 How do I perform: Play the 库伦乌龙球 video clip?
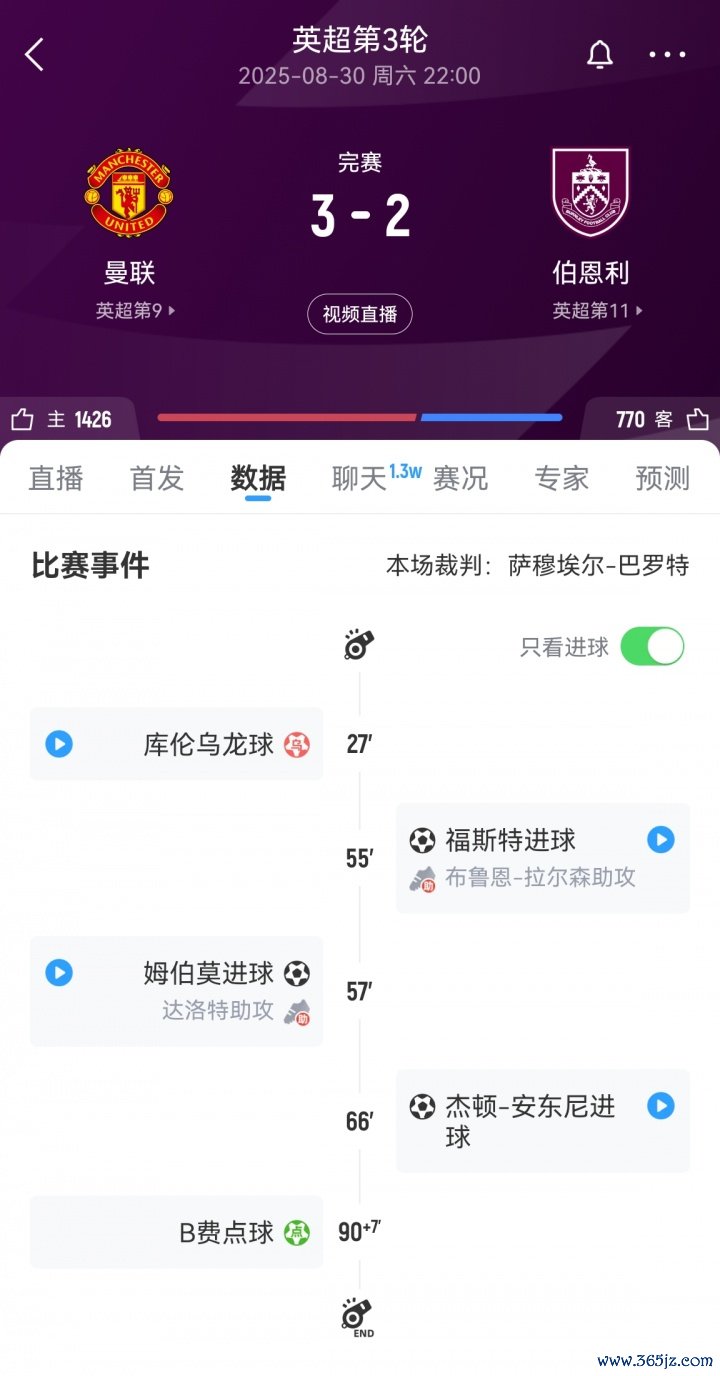pyautogui.click(x=59, y=744)
